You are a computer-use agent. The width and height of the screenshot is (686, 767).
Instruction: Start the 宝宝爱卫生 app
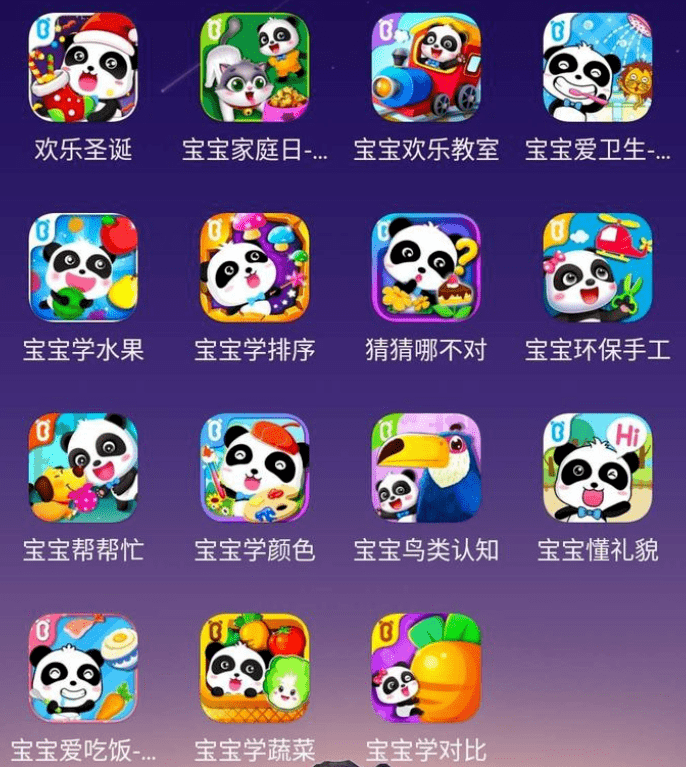coord(597,68)
